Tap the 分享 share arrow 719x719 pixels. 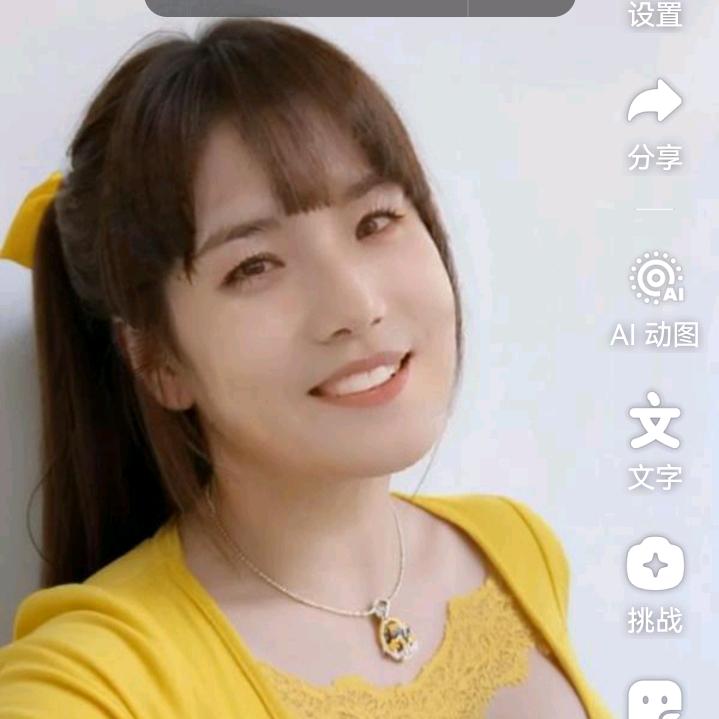[x=655, y=103]
